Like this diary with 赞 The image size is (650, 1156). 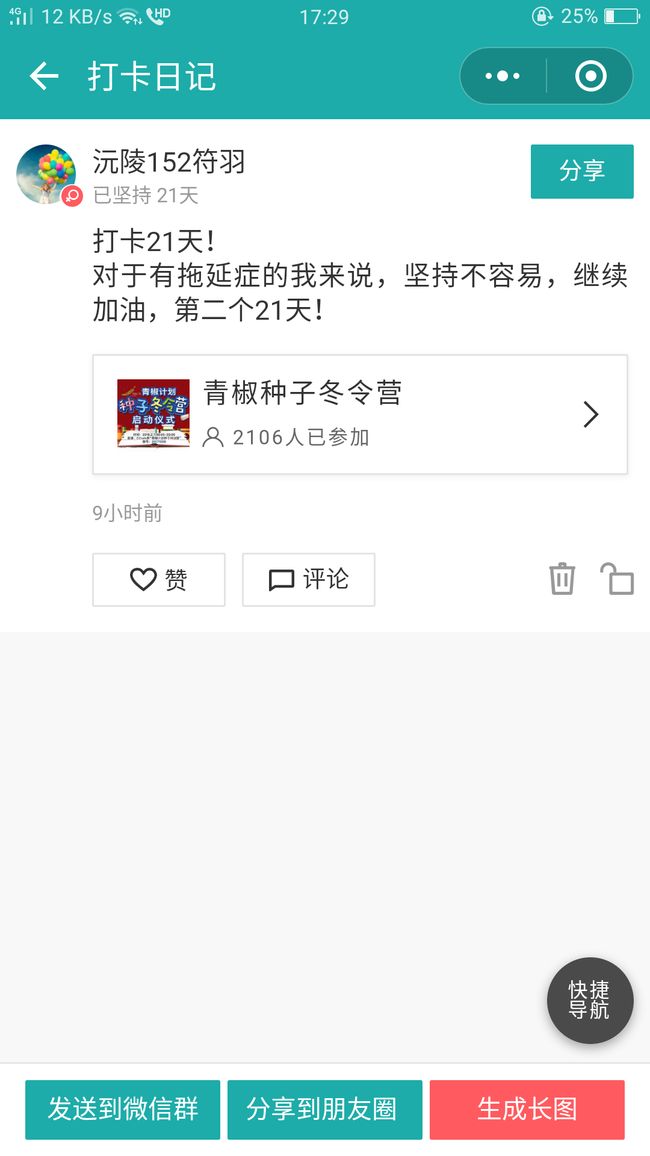(158, 579)
